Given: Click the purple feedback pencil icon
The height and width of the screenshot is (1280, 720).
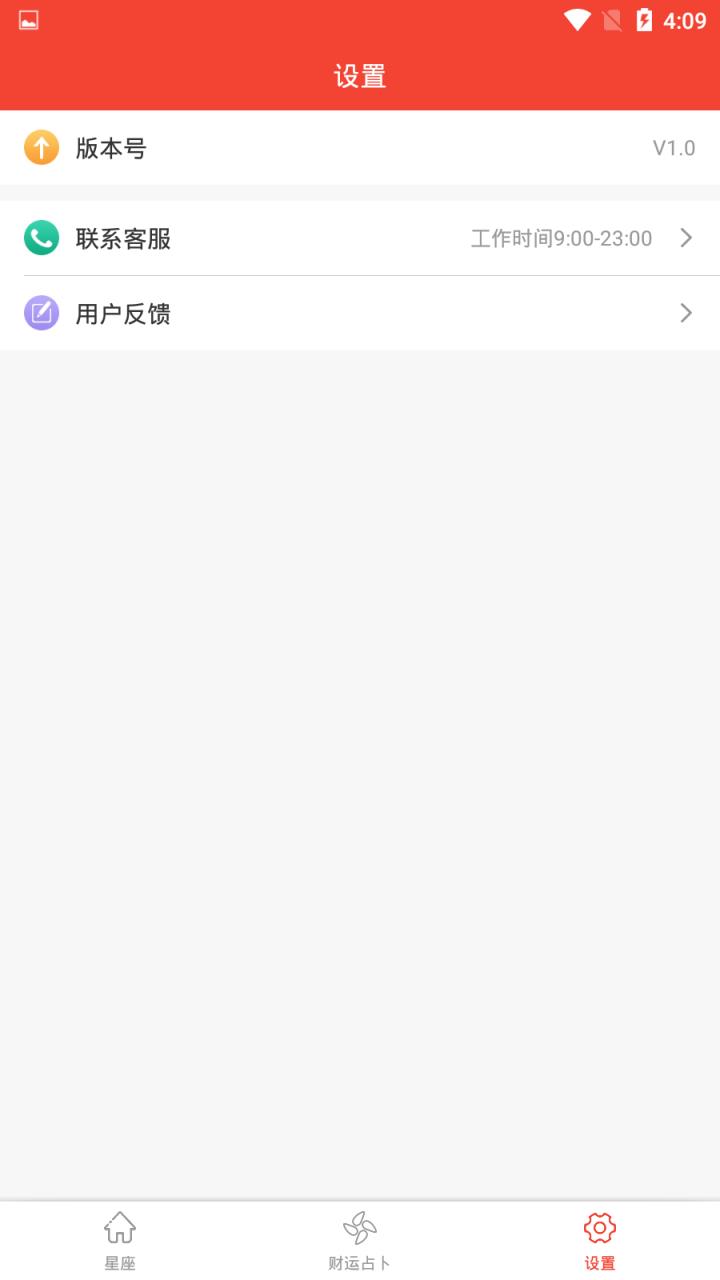Looking at the screenshot, I should coord(41,313).
